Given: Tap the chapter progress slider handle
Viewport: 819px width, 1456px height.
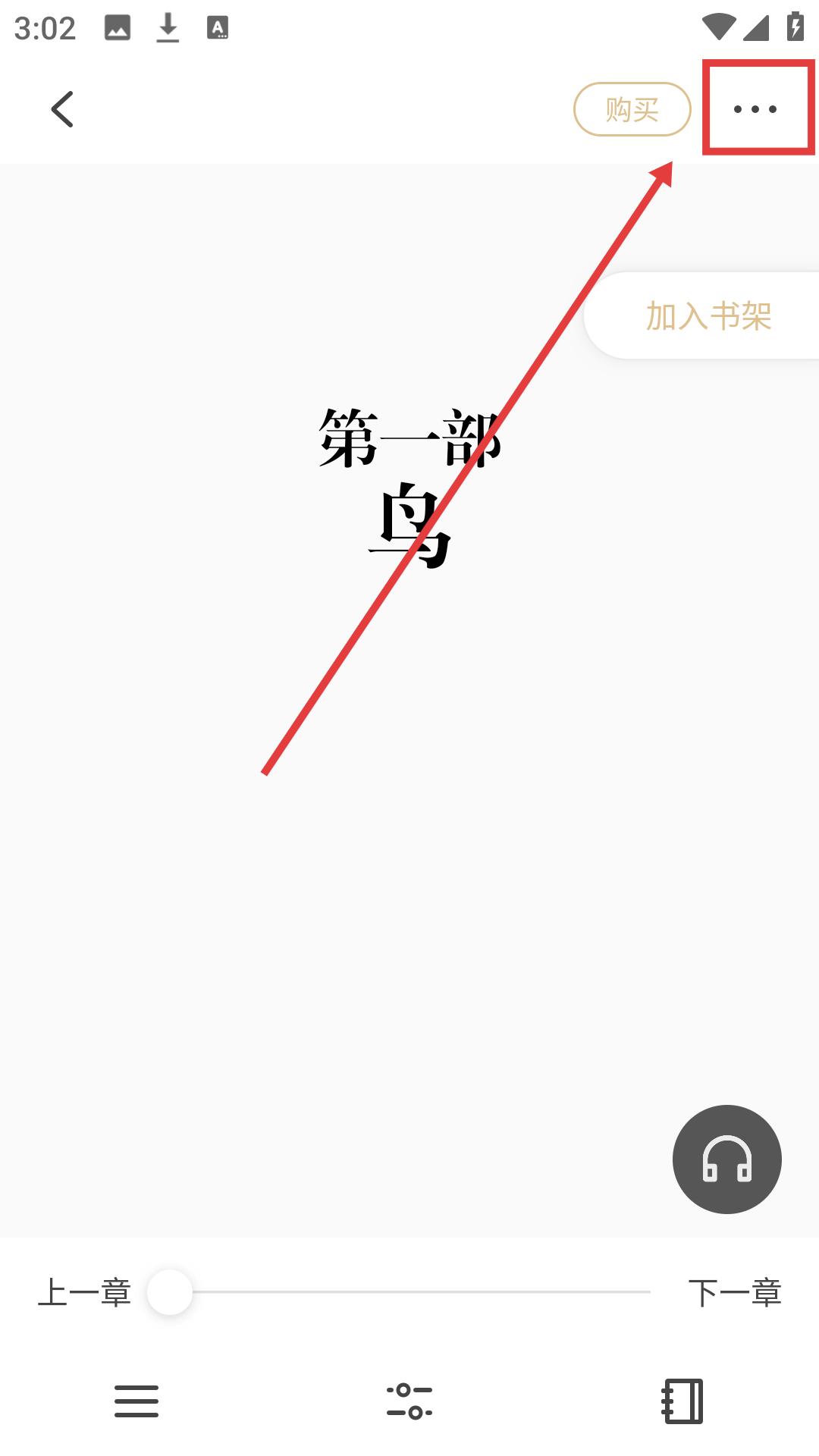Looking at the screenshot, I should (x=170, y=1292).
